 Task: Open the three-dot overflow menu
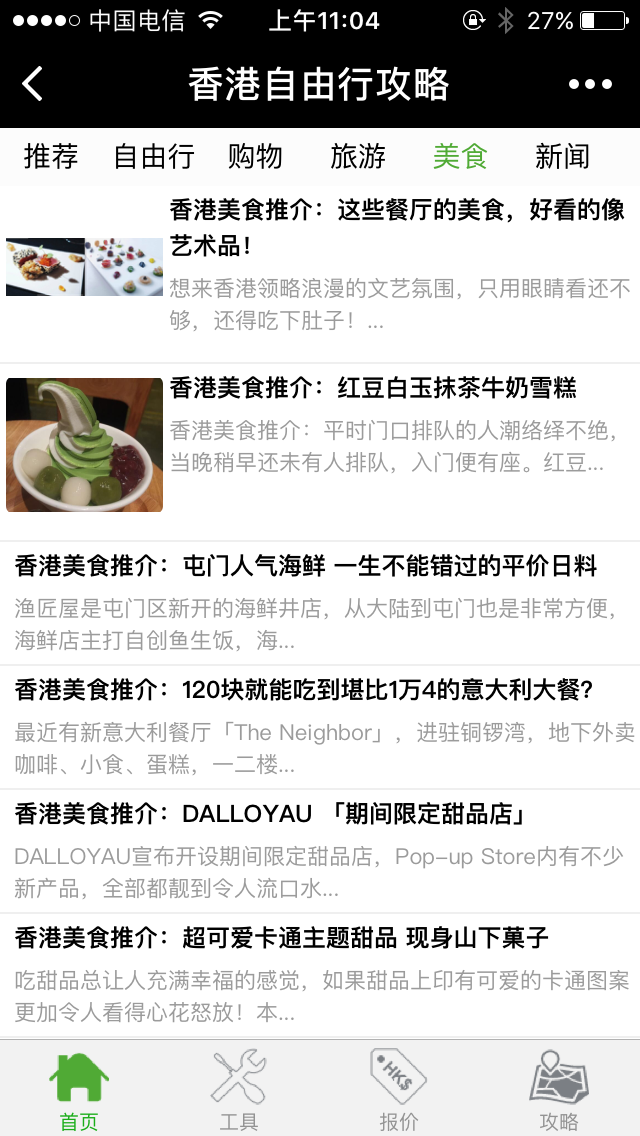(590, 85)
